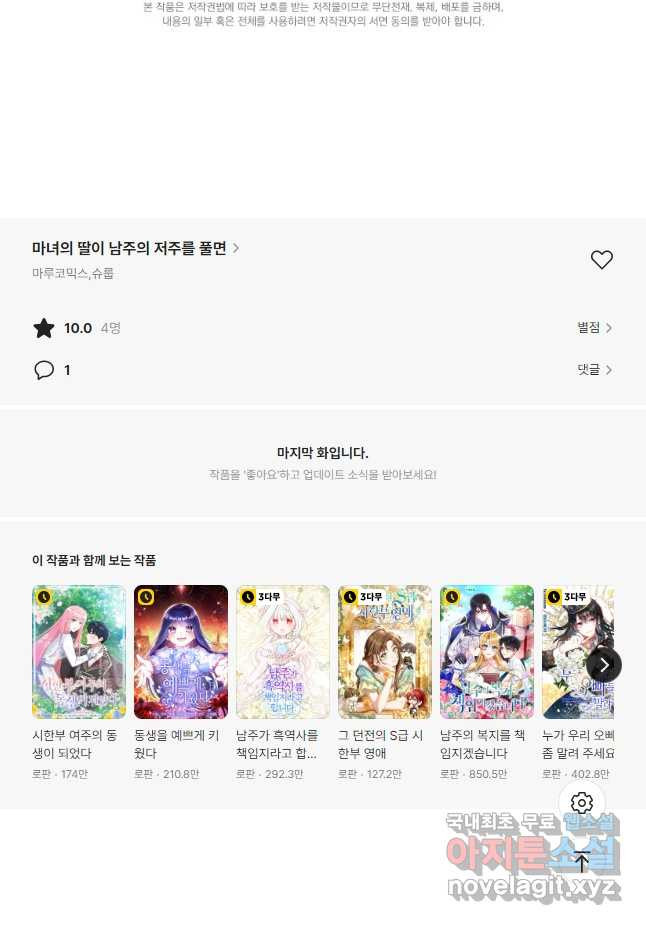
Task: Like this webtoon with the heart icon
Action: click(601, 260)
